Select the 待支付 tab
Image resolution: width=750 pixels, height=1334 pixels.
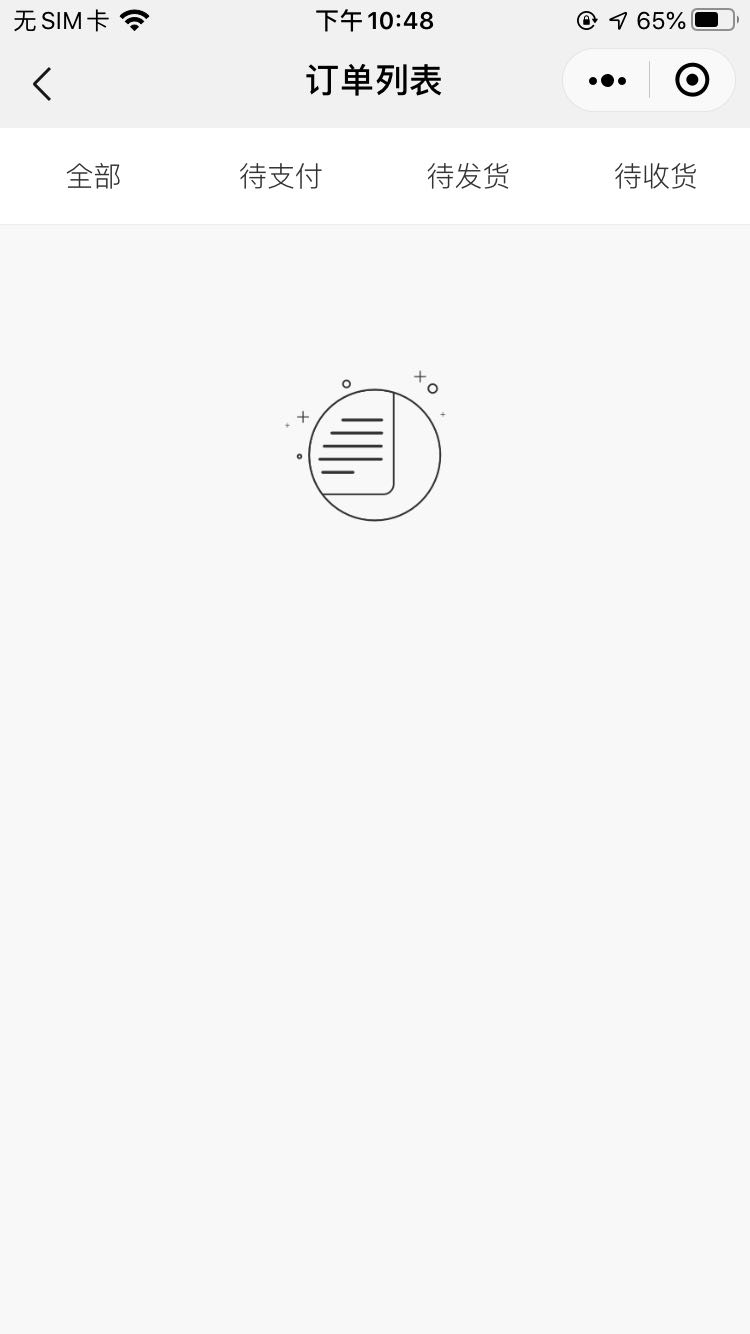(281, 177)
